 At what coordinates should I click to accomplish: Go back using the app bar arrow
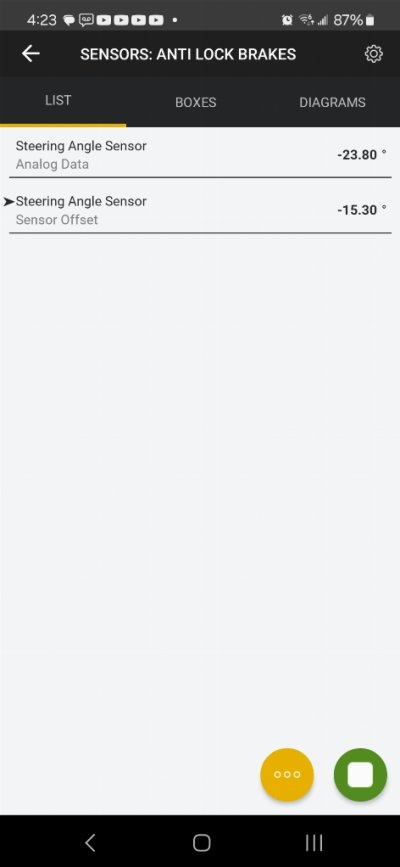click(30, 54)
